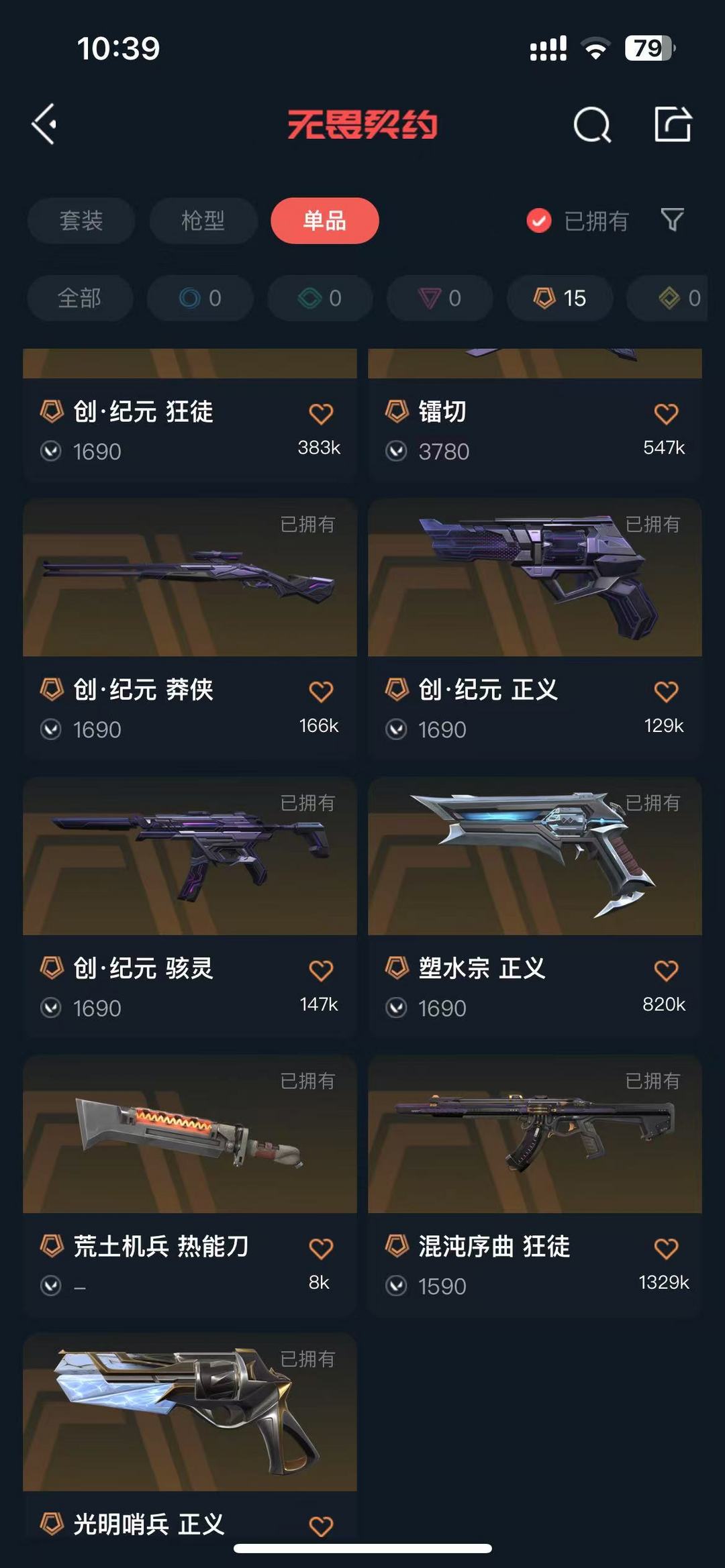Open the 创·纪元 正义 skin card
This screenshot has height=1568, width=725.
(x=535, y=629)
